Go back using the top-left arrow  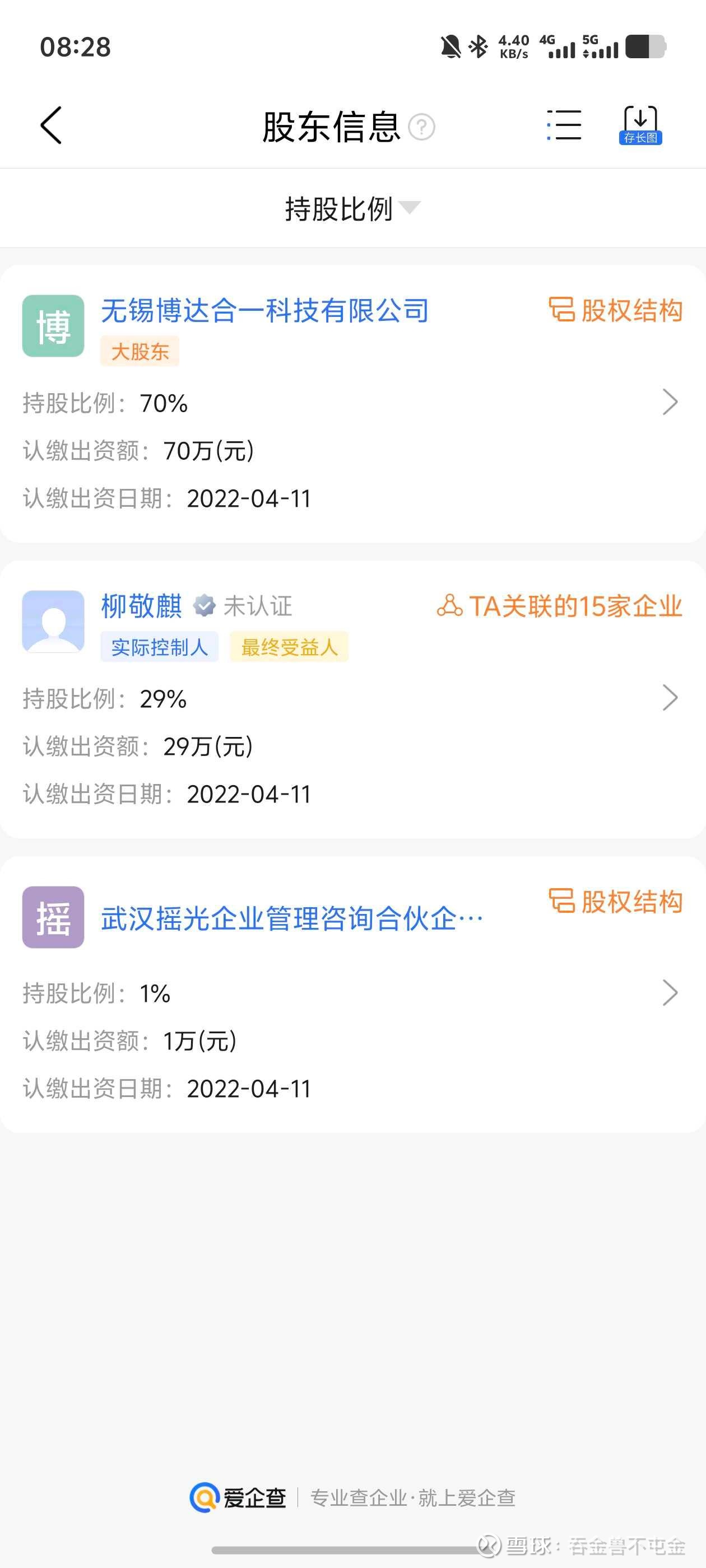[51, 125]
